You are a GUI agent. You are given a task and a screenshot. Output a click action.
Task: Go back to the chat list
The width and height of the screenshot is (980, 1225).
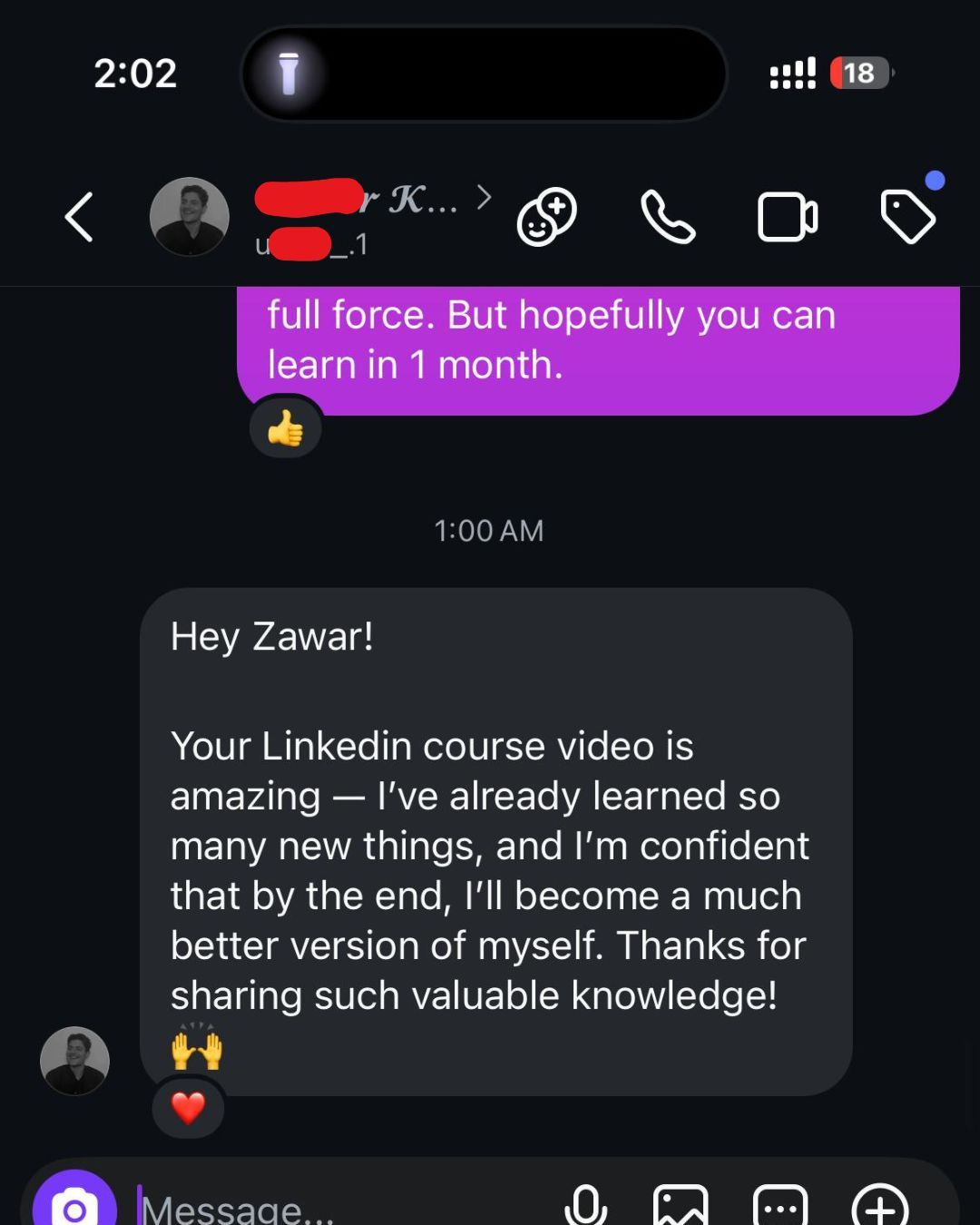tap(79, 217)
